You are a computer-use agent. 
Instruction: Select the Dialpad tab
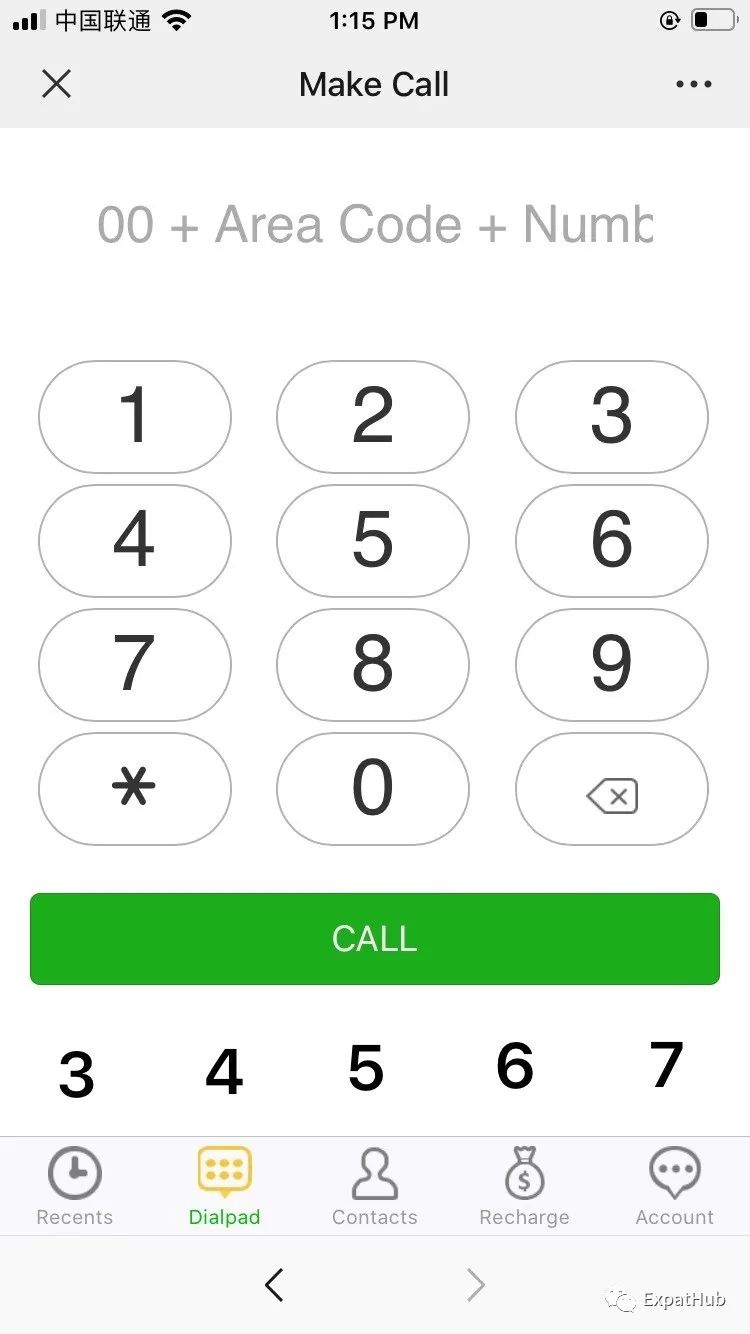[225, 1187]
